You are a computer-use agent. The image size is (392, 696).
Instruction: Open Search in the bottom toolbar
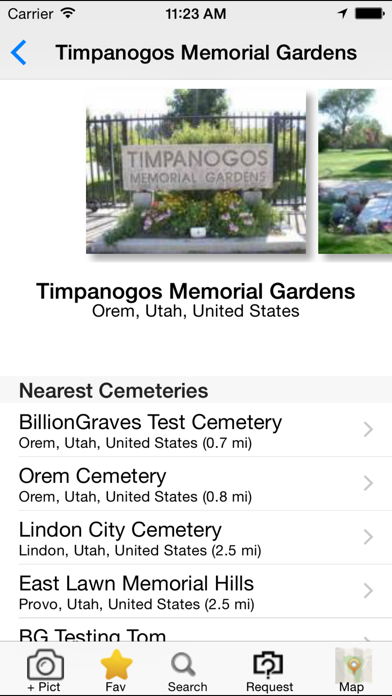coord(187,670)
